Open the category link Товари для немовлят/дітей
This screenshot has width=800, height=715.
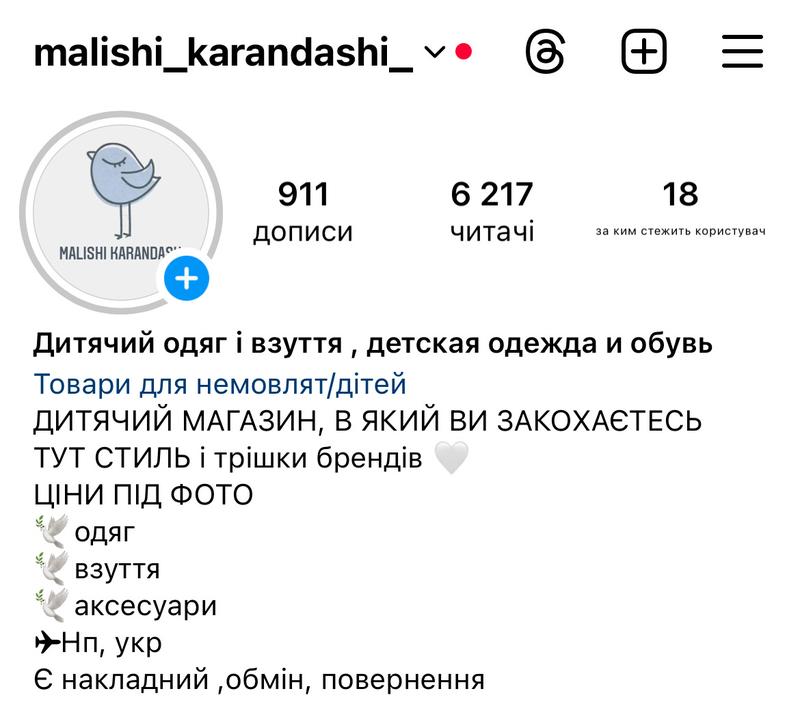point(220,383)
